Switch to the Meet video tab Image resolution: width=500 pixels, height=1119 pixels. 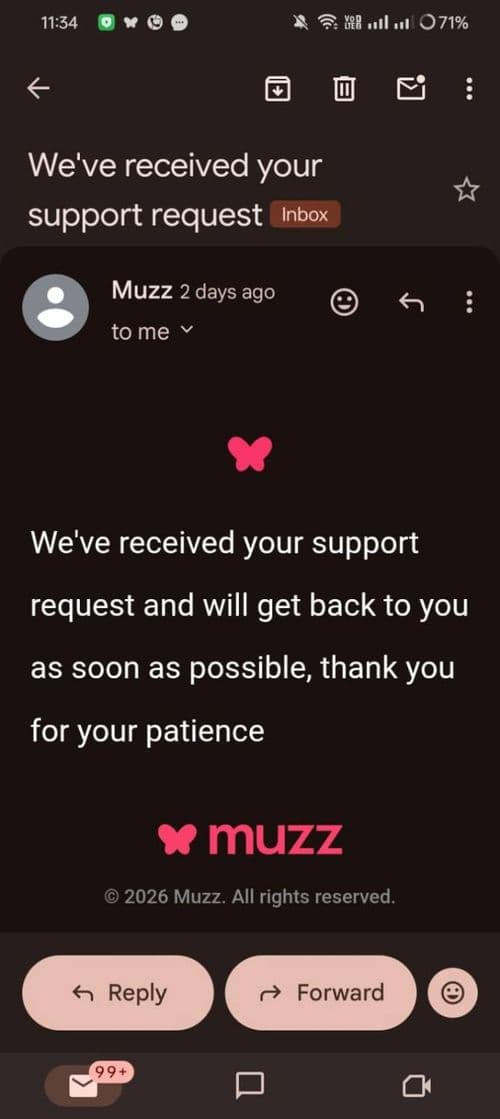pyautogui.click(x=417, y=1086)
